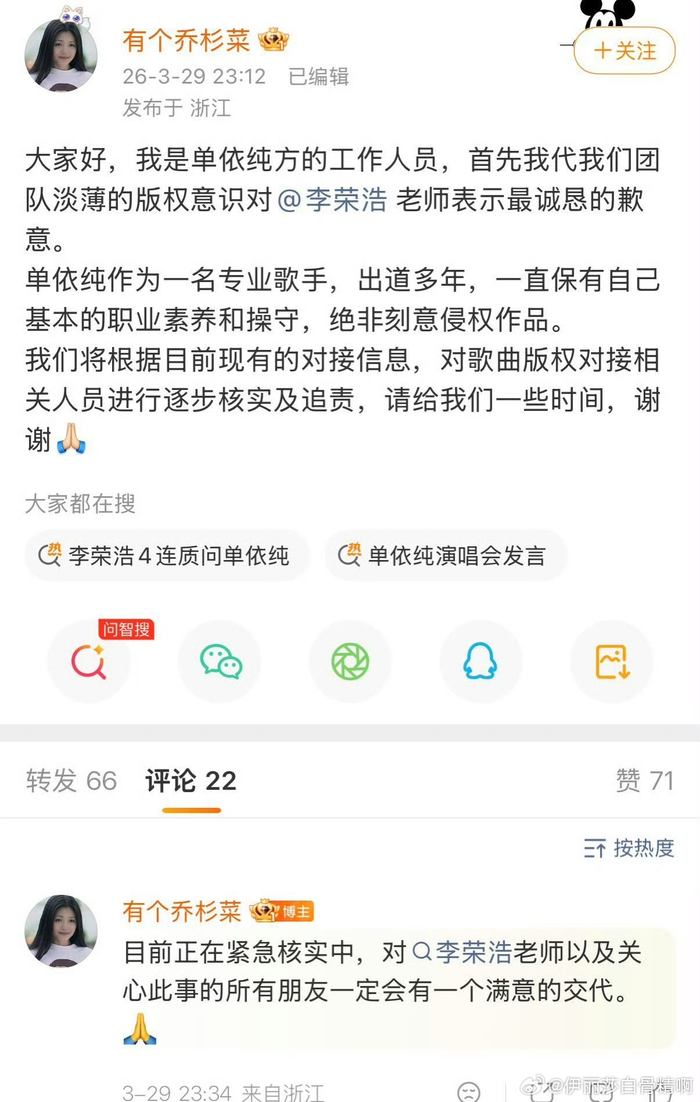Change comment sorting via 按热度
The image size is (700, 1102).
629,849
